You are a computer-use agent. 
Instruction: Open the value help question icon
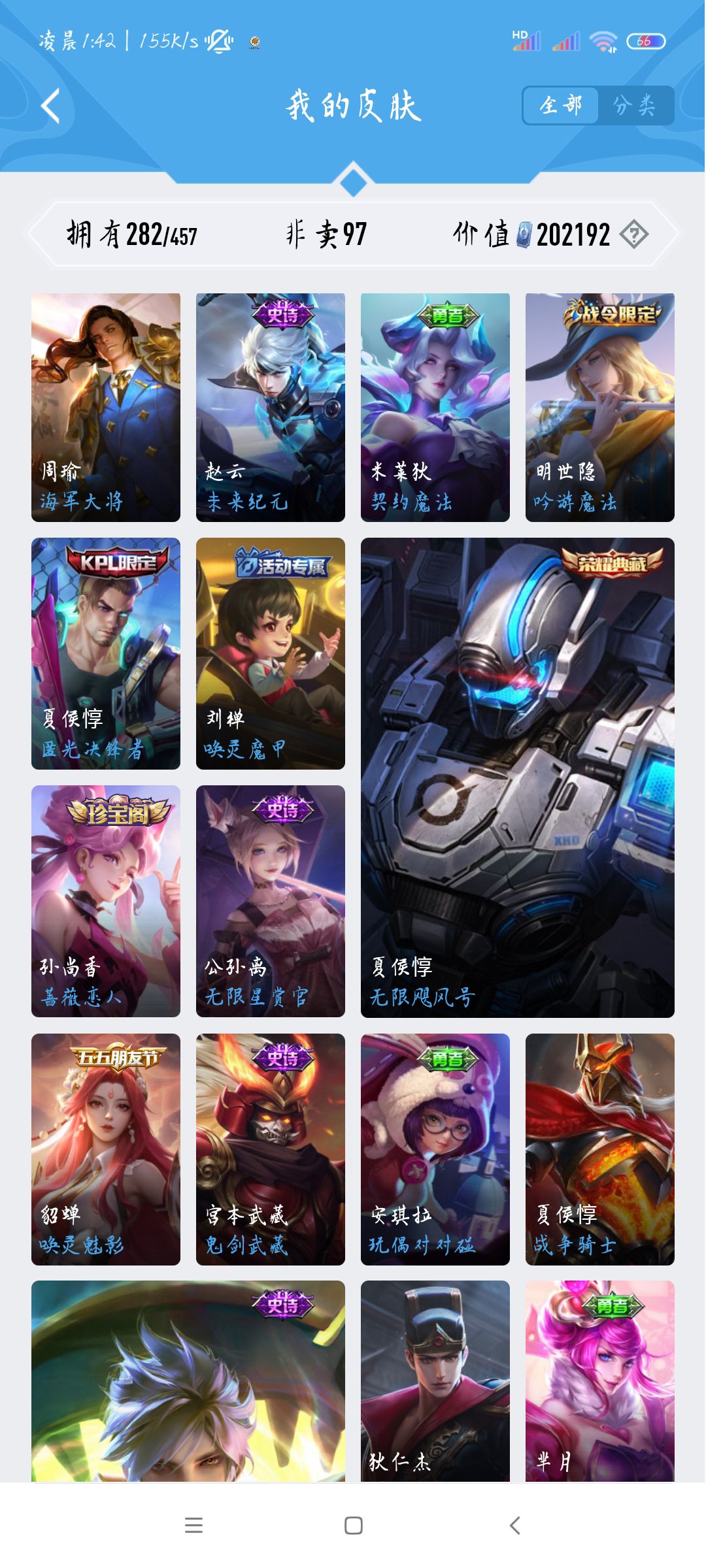(633, 234)
